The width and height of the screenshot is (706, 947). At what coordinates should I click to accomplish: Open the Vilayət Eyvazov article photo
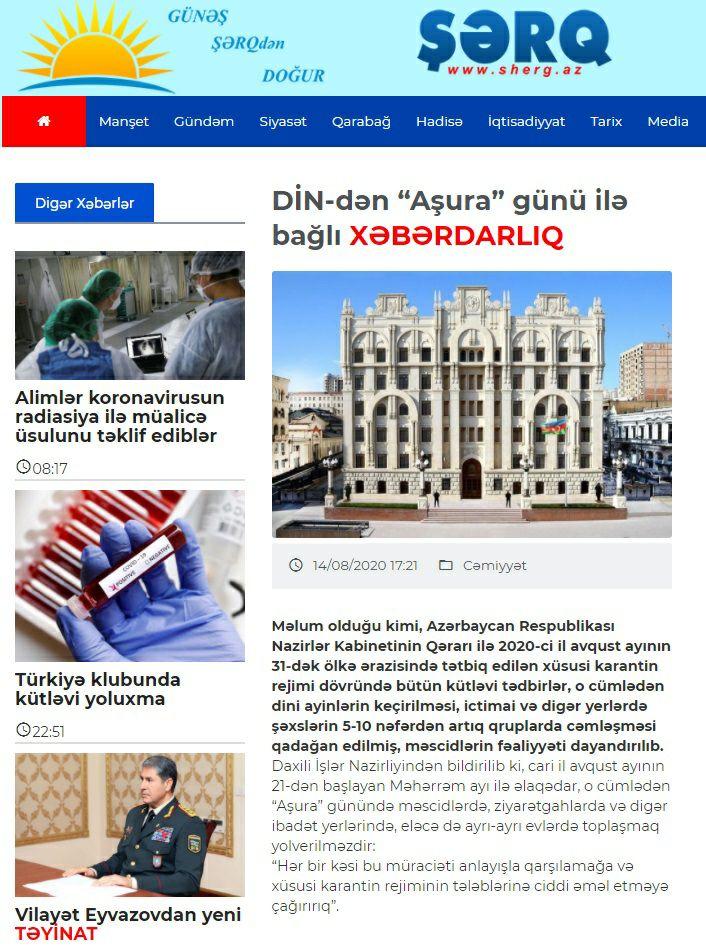130,825
